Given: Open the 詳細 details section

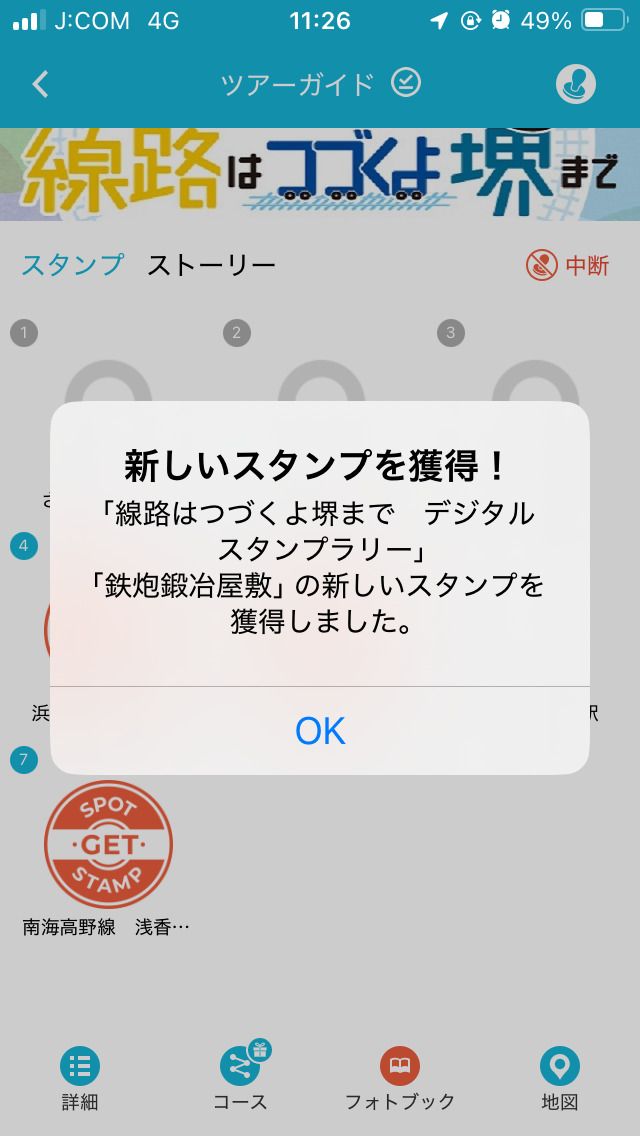Looking at the screenshot, I should pyautogui.click(x=80, y=1080).
